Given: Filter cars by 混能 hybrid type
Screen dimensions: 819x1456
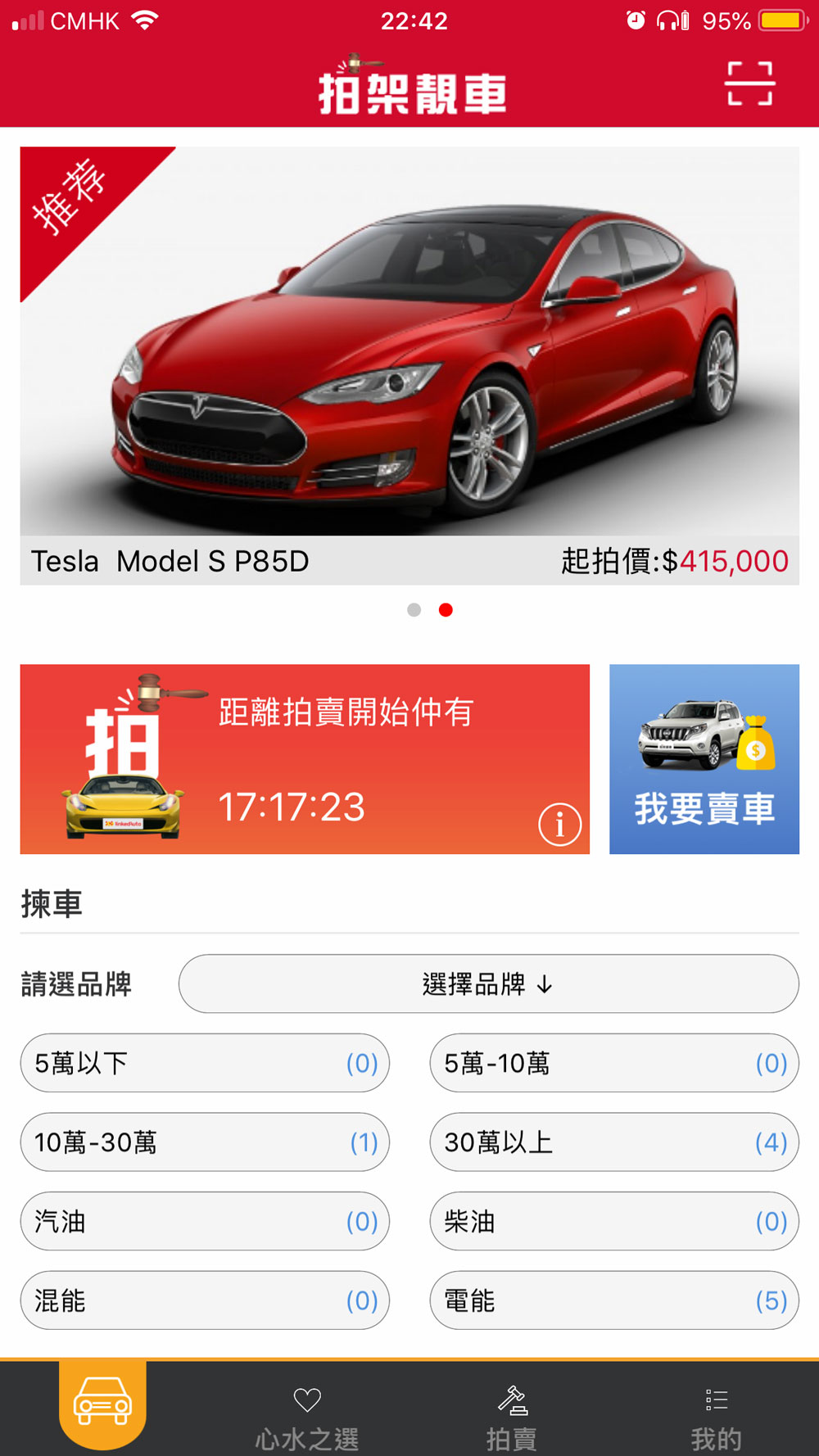Looking at the screenshot, I should (205, 1300).
